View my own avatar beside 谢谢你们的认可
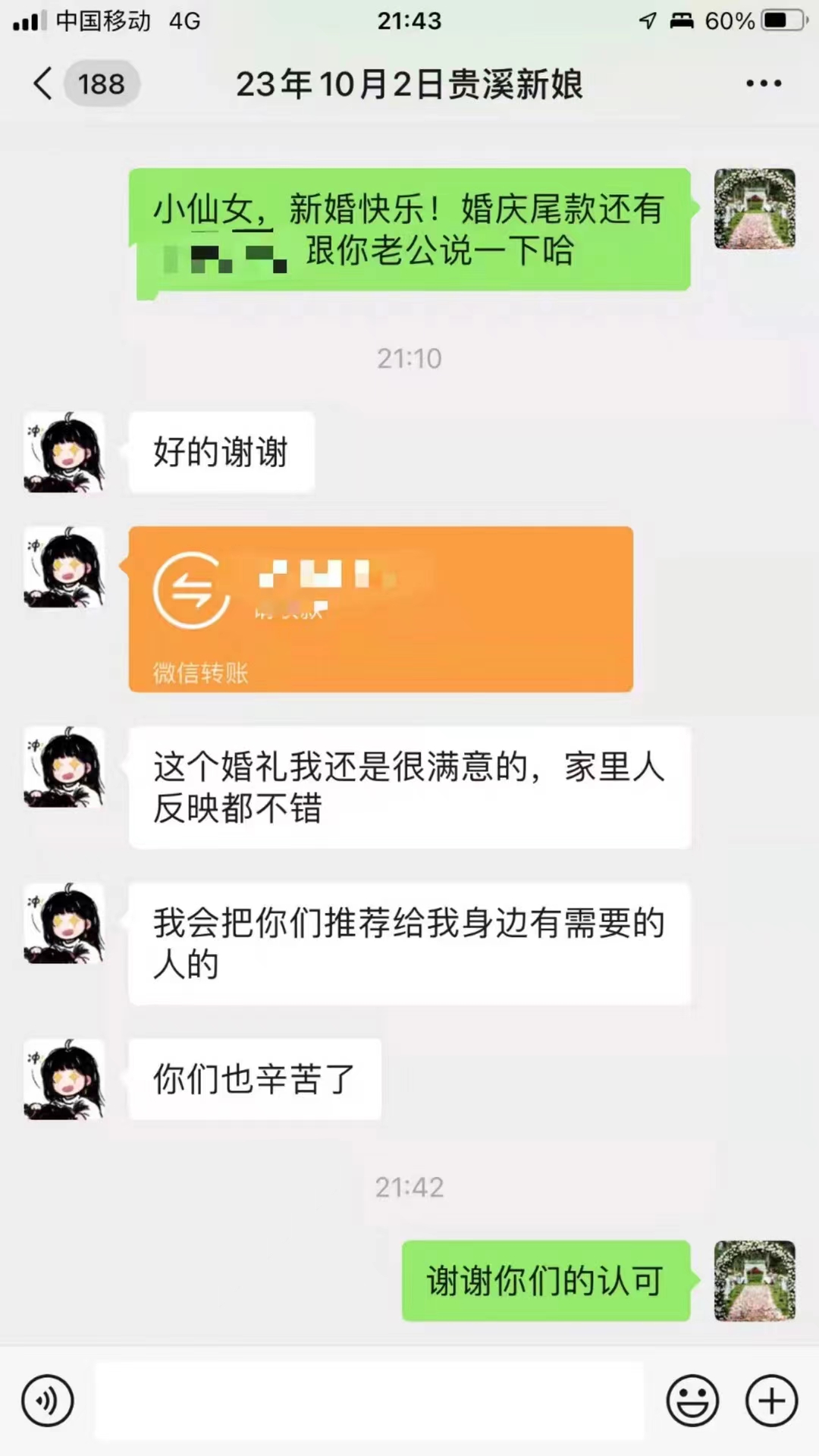819x1456 pixels. point(755,1281)
